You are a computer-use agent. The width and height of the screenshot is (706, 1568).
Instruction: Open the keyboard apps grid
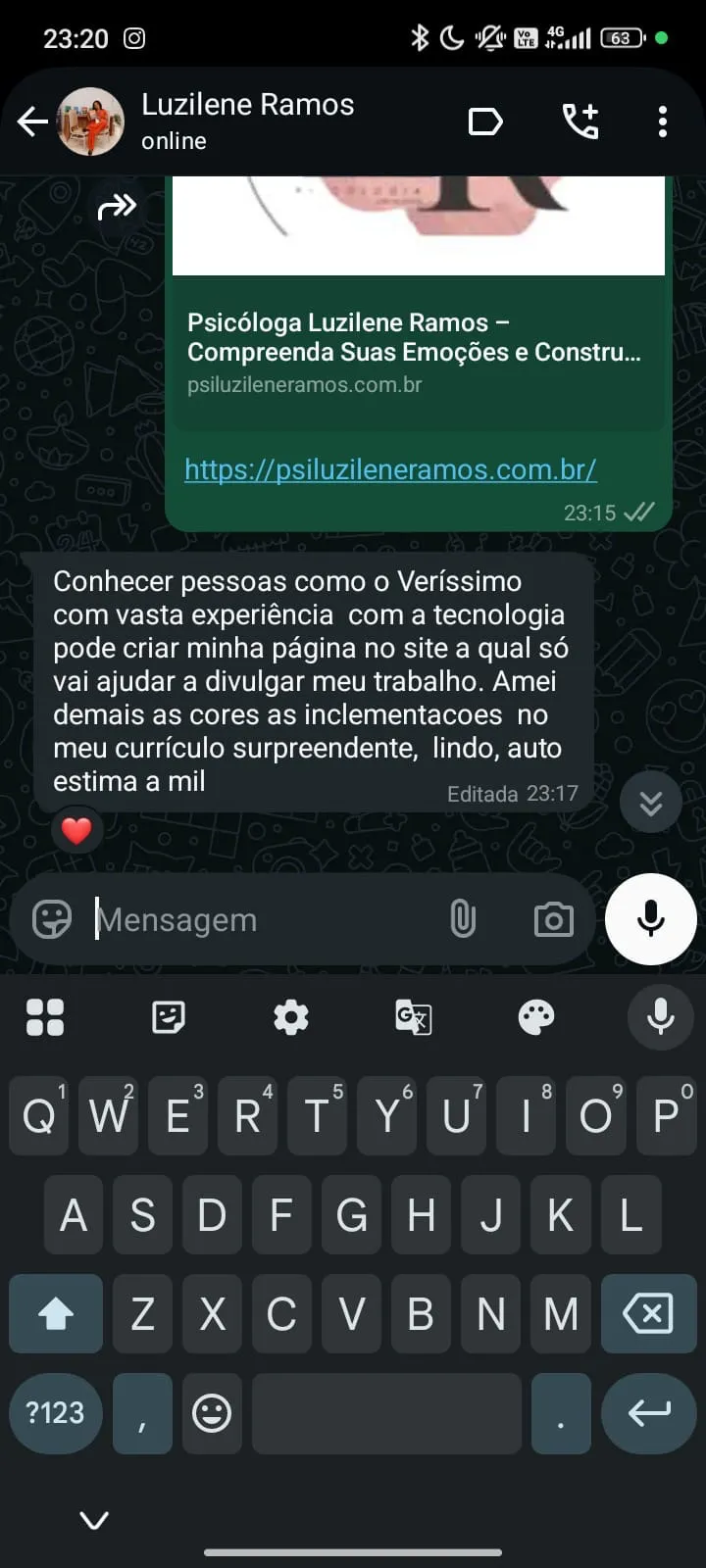[x=46, y=1017]
